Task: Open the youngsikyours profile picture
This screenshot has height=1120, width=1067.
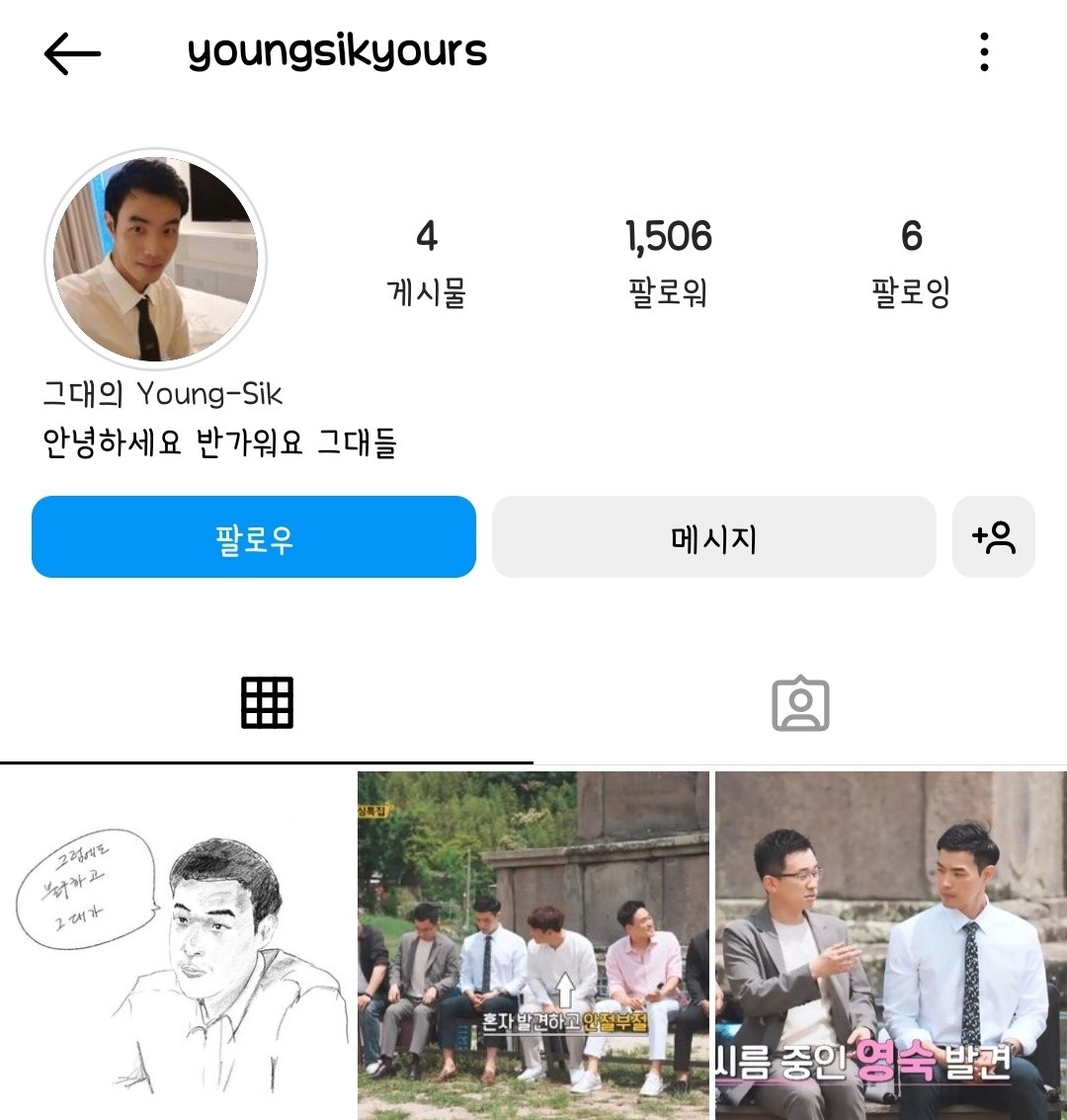Action: click(156, 260)
